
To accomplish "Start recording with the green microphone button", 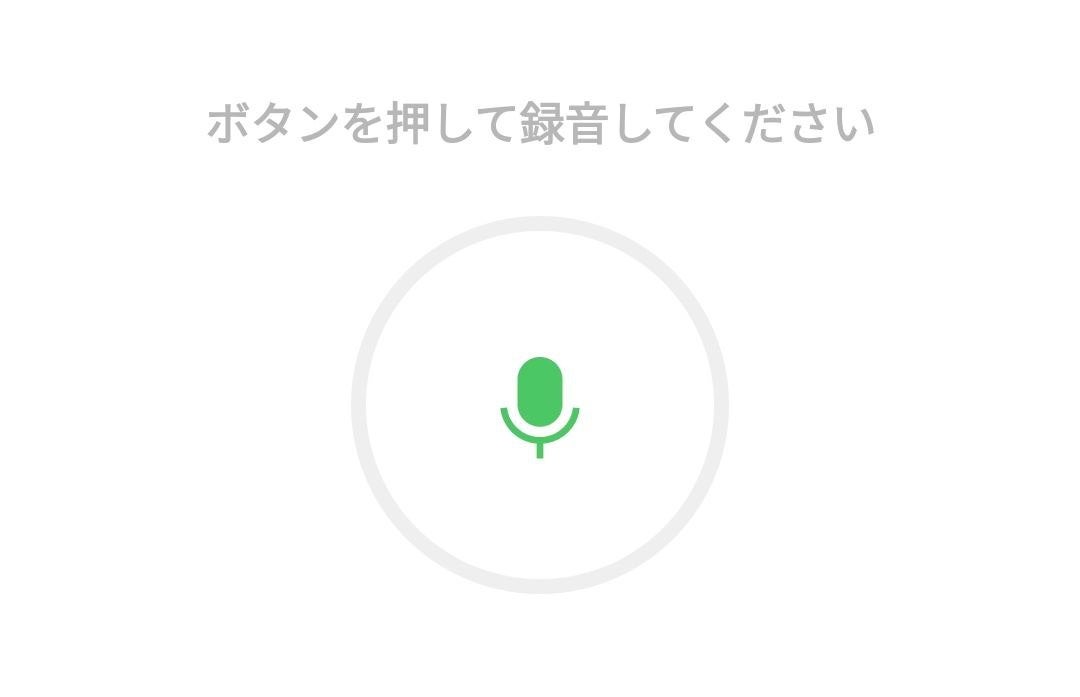I will click(540, 405).
